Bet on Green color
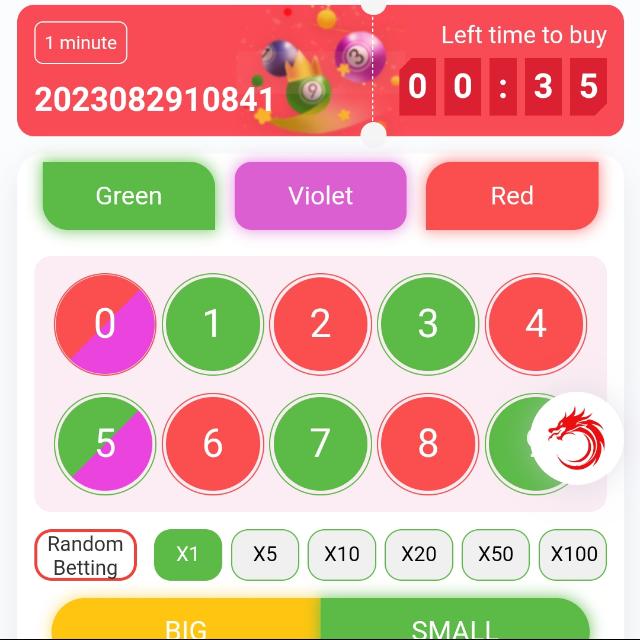 tap(129, 196)
